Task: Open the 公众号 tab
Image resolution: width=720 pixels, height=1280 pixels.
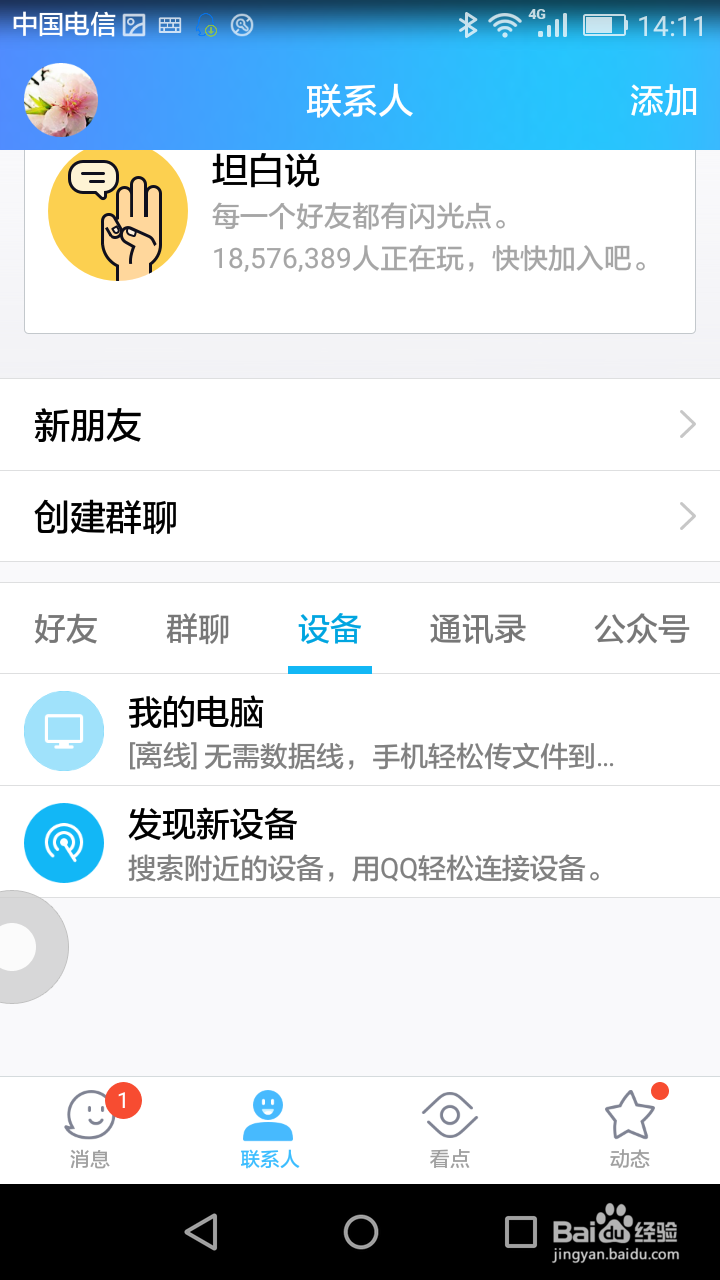Action: 642,628
